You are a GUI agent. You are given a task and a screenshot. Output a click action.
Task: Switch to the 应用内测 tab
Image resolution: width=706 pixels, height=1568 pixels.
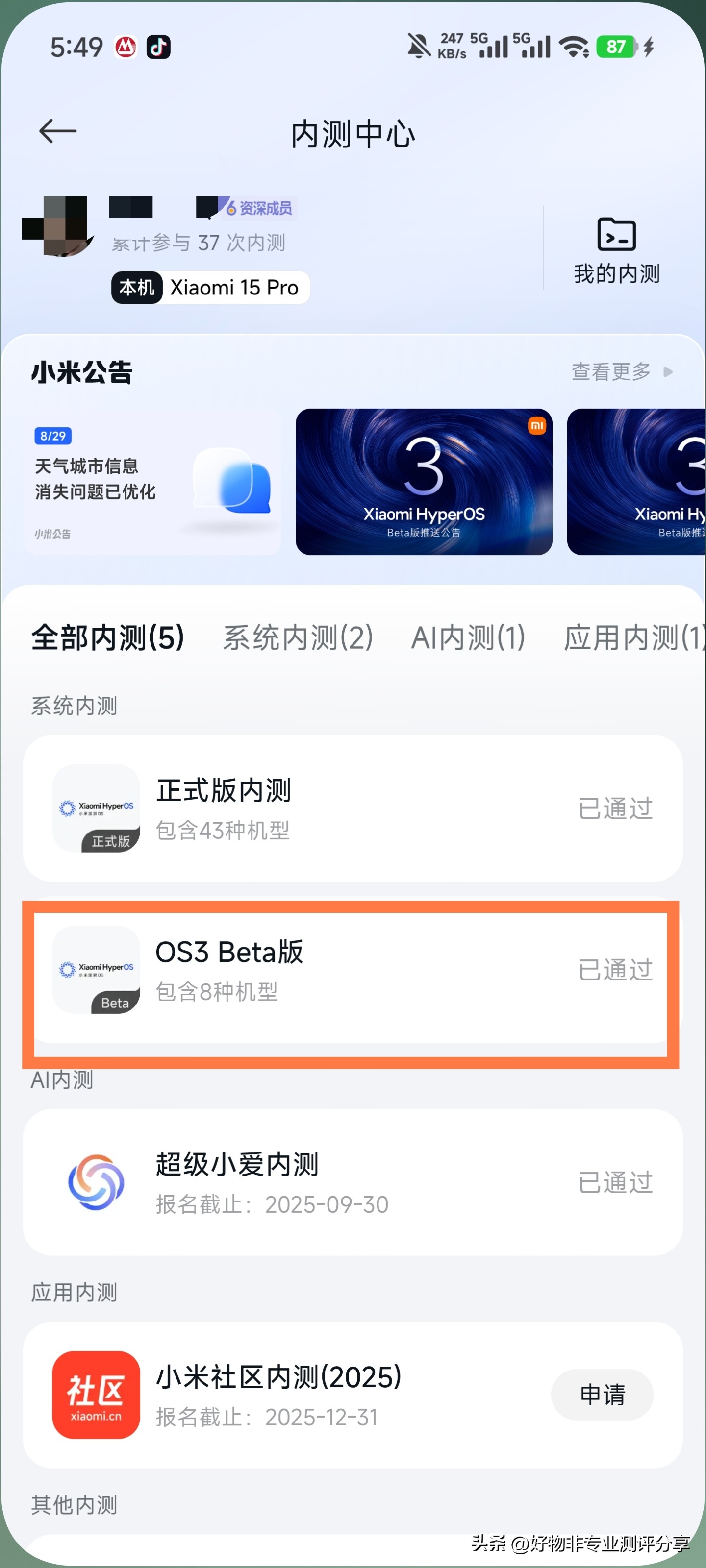[632, 637]
